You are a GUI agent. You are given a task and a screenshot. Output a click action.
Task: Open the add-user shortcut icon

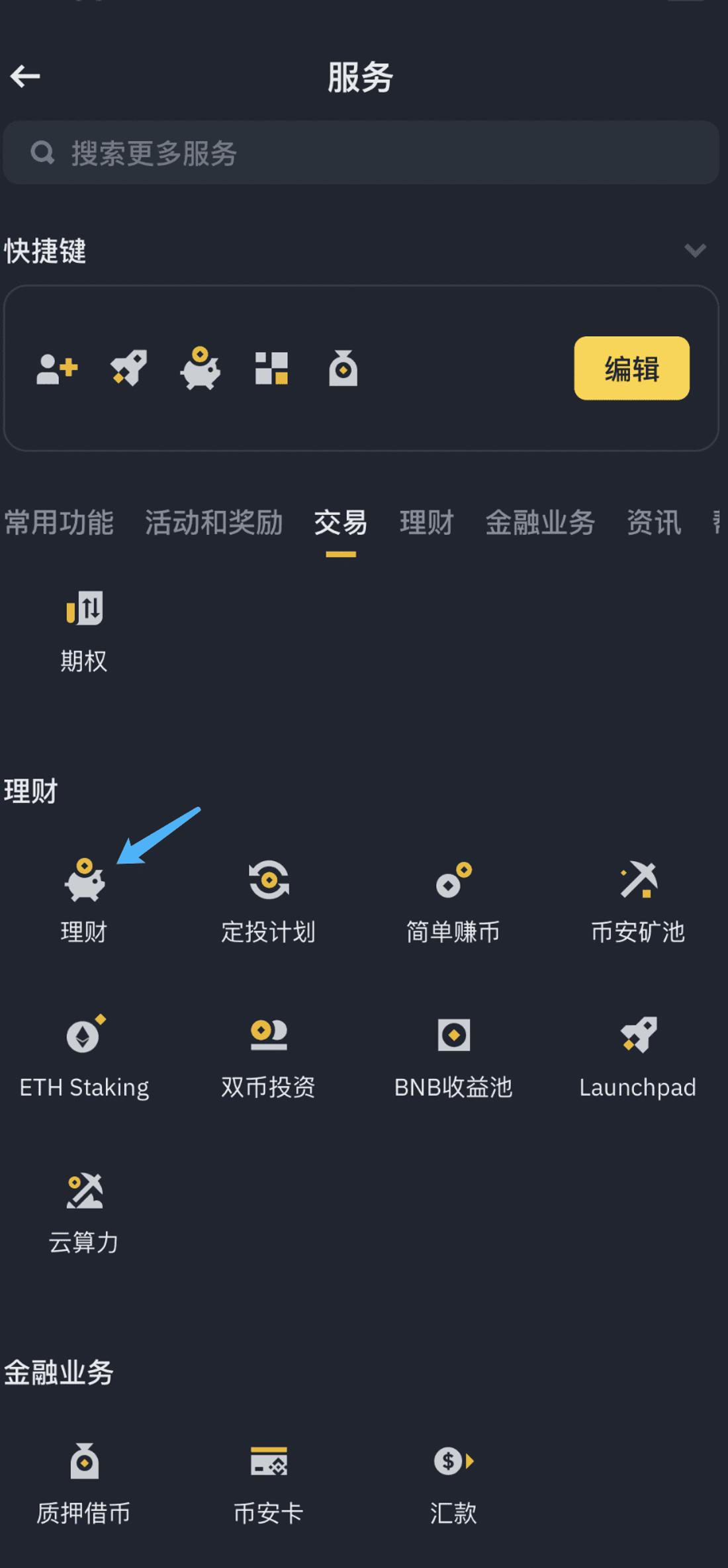click(x=57, y=368)
